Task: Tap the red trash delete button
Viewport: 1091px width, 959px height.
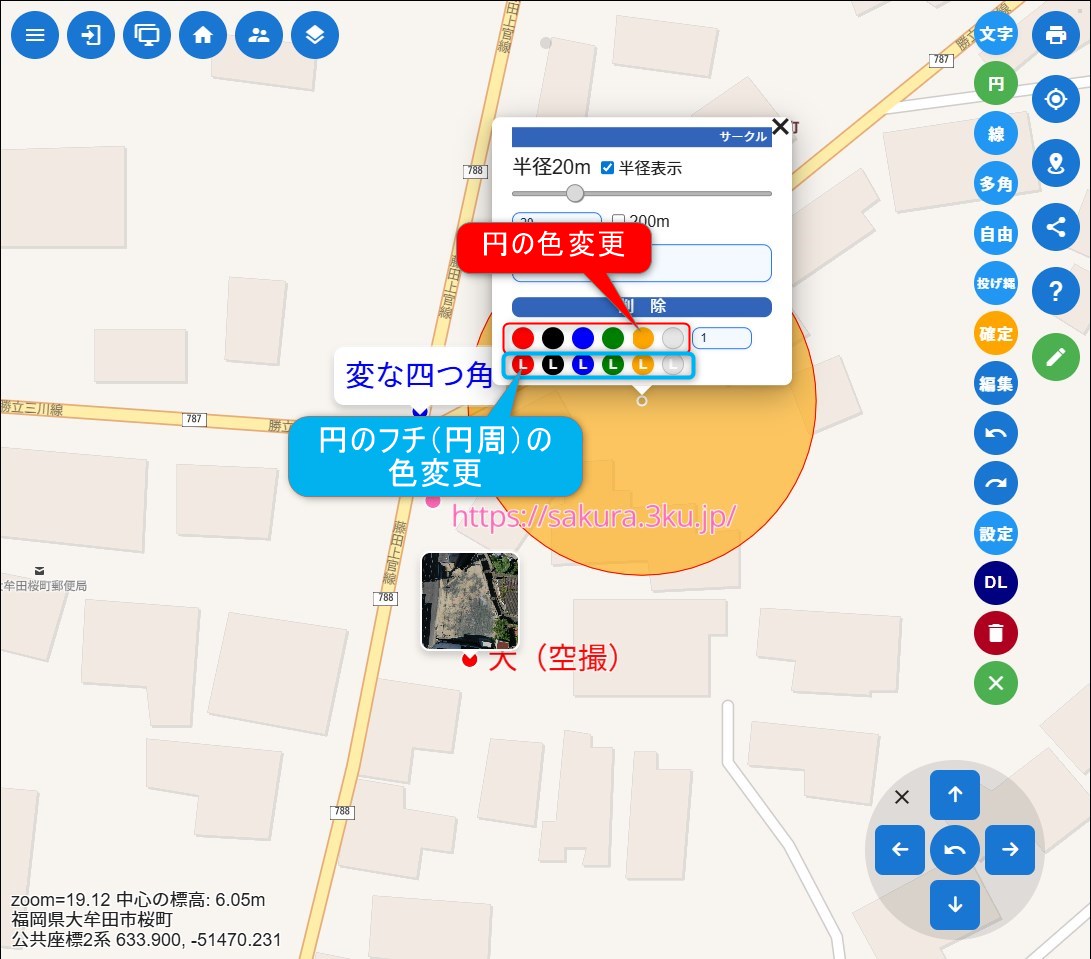Action: pos(995,633)
